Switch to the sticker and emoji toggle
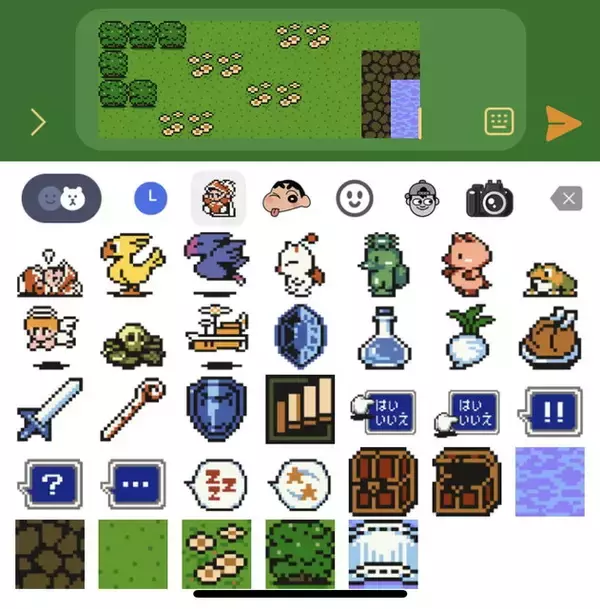 pyautogui.click(x=61, y=198)
